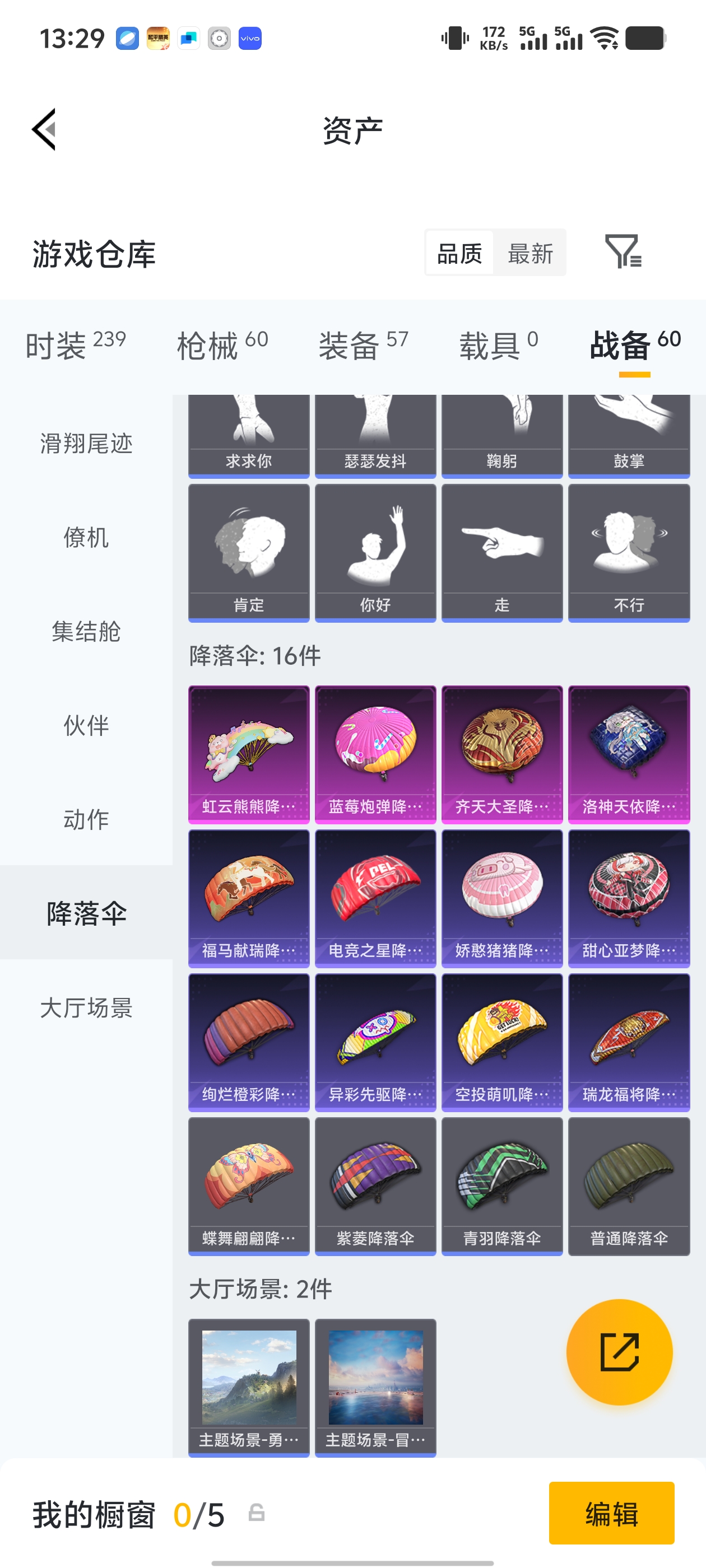Click the blue messaging icon in status bar
Viewport: 706px width, 1568px height.
tap(189, 38)
